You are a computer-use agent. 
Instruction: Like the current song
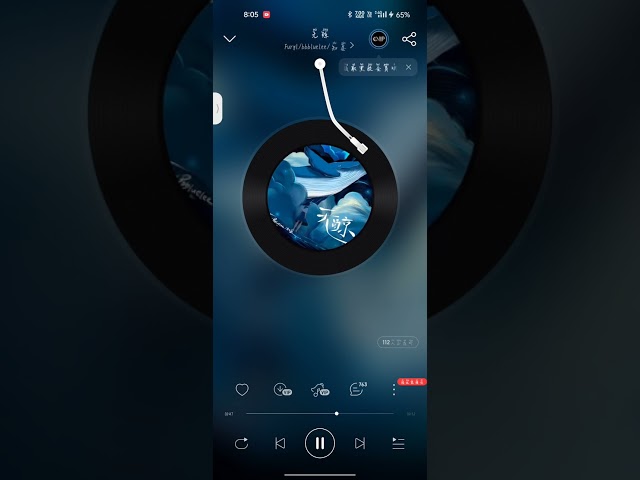(242, 390)
